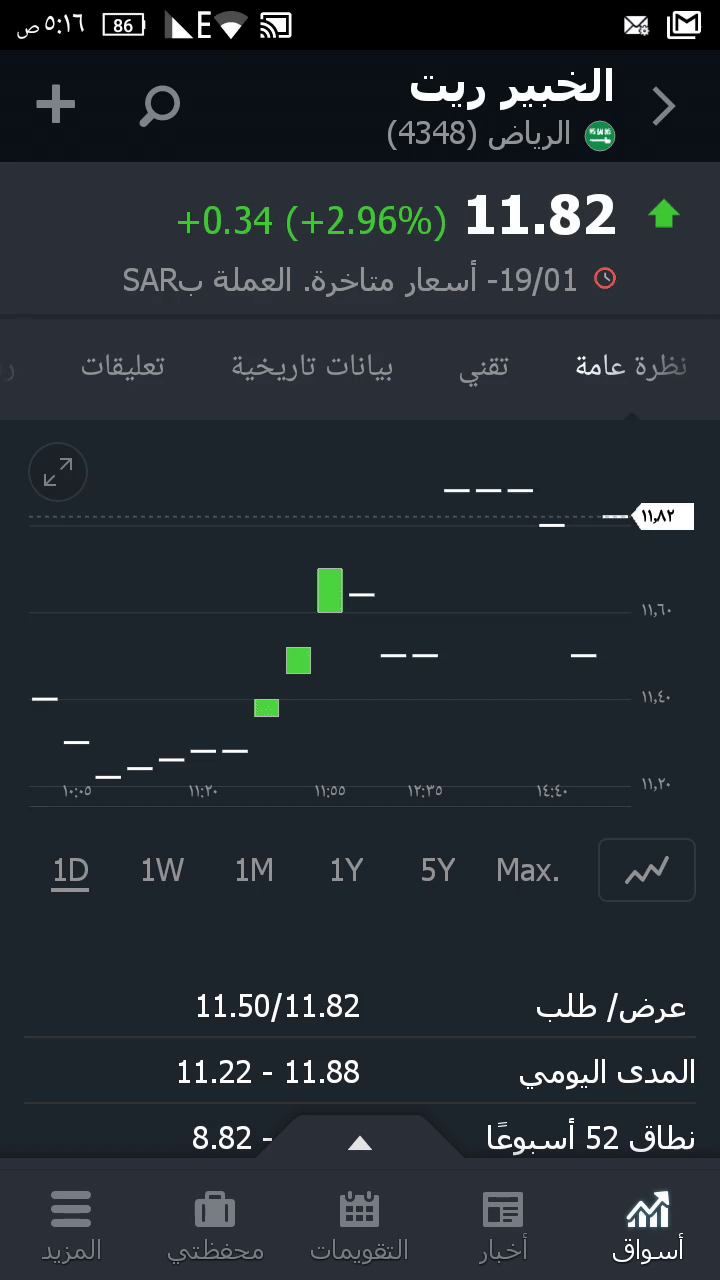Tap the plus icon to add instrument
The width and height of the screenshot is (720, 1280).
click(56, 105)
